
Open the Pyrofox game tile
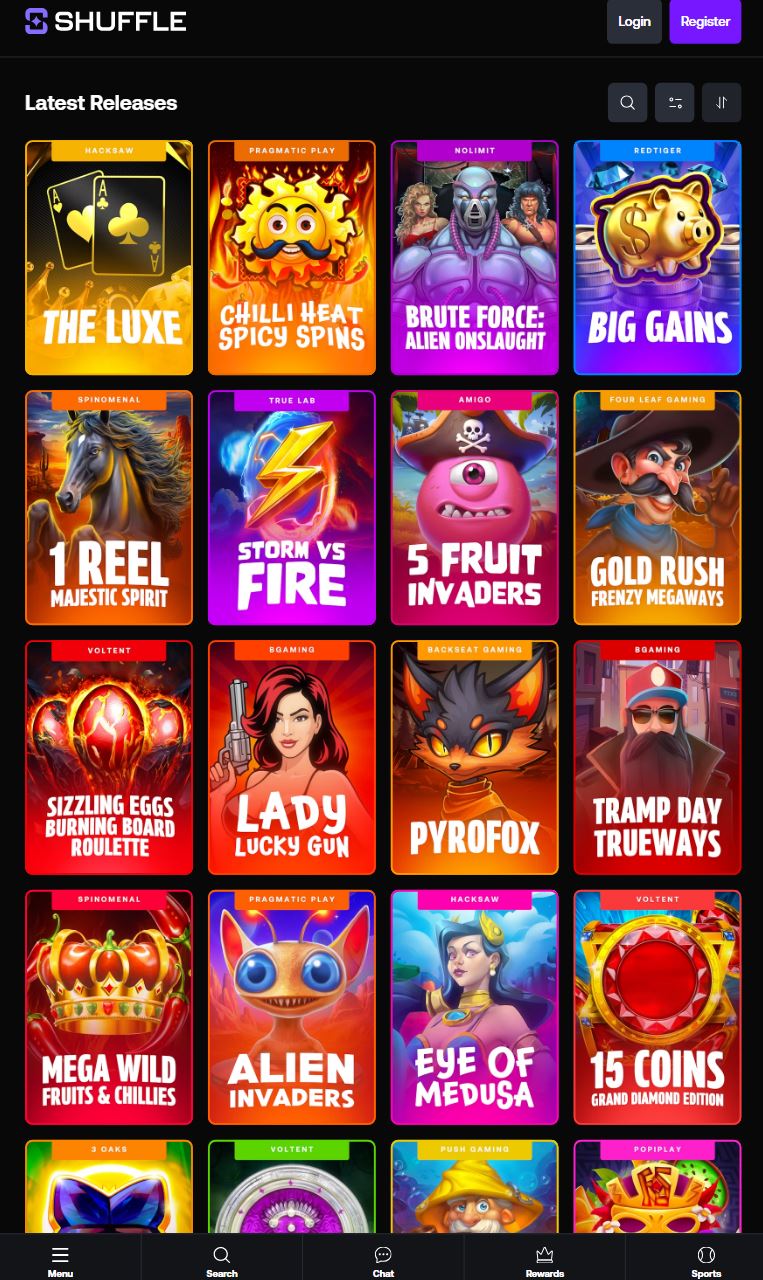(x=475, y=758)
